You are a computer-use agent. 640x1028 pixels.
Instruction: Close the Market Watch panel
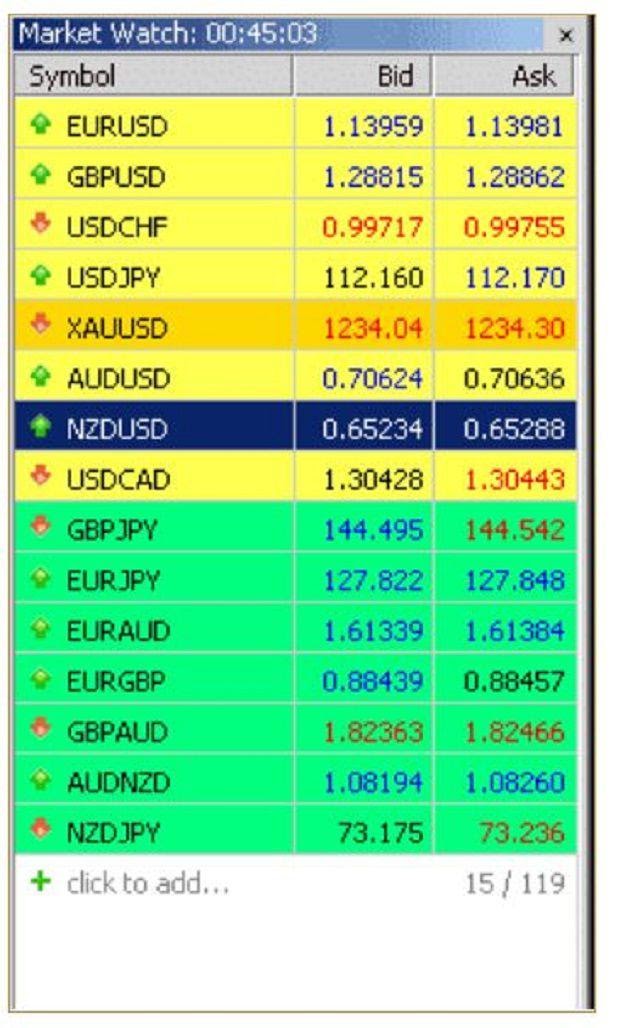pos(566,36)
